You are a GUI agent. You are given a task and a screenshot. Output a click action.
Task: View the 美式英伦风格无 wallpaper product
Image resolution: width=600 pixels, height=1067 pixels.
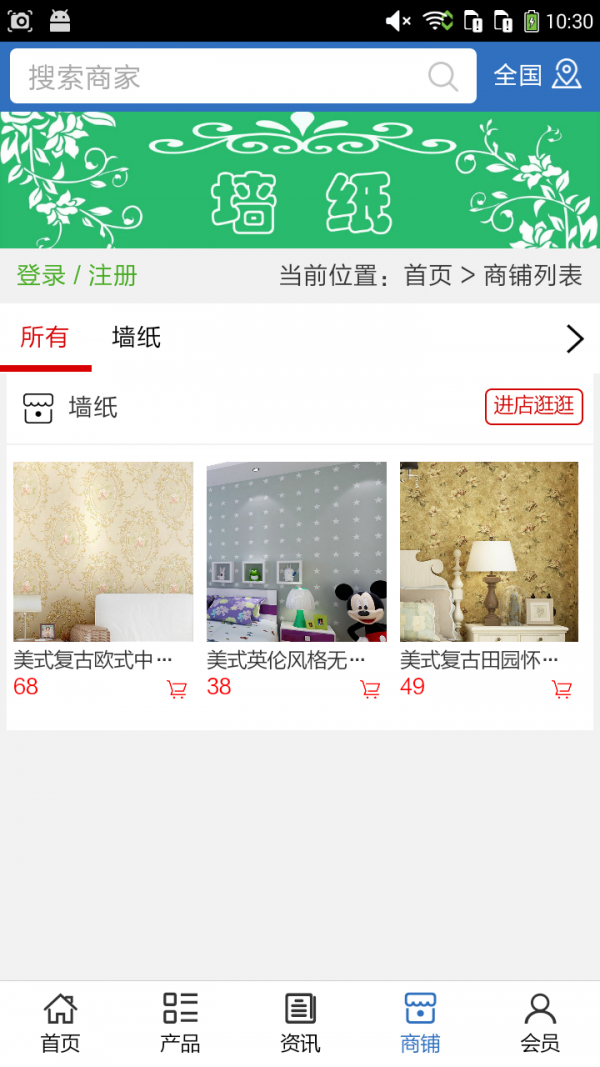click(296, 552)
